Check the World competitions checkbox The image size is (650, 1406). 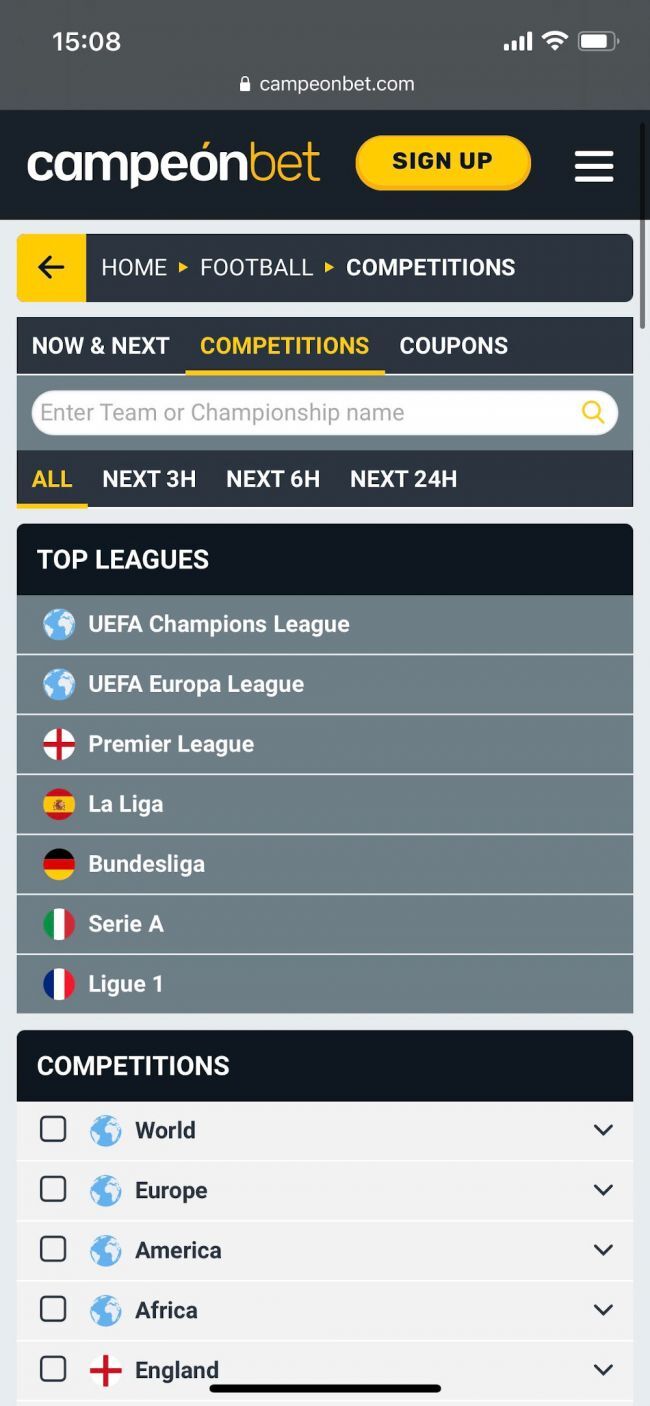[53, 1129]
